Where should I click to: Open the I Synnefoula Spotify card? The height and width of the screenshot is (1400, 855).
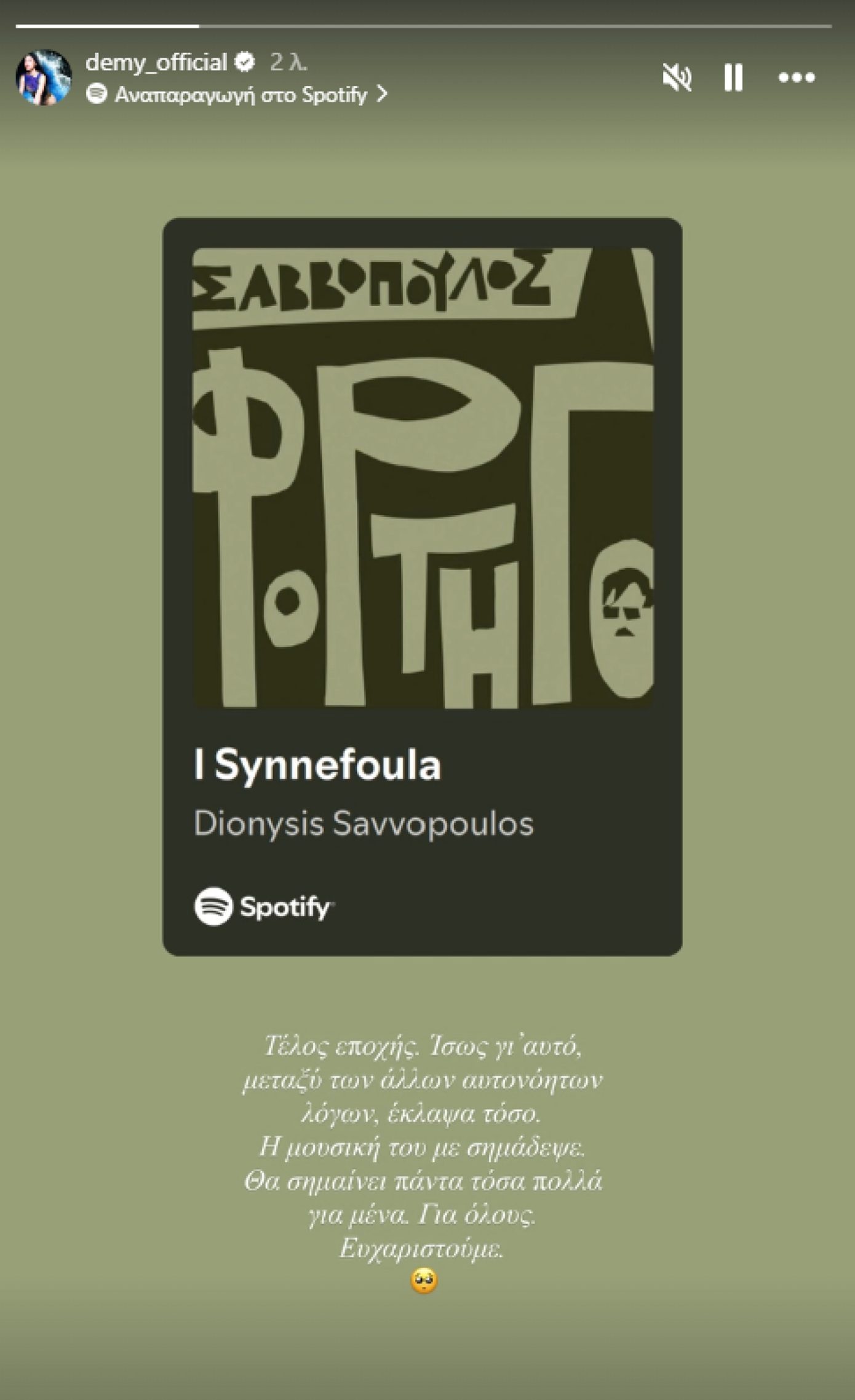[422, 586]
